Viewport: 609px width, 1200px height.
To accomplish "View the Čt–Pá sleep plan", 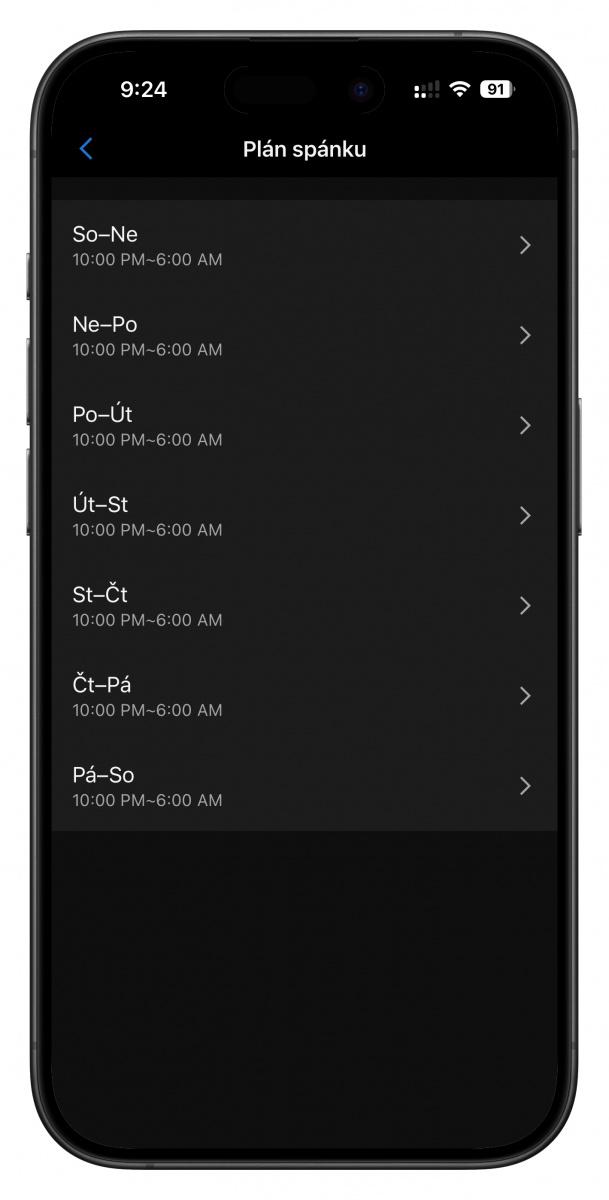I will point(303,696).
